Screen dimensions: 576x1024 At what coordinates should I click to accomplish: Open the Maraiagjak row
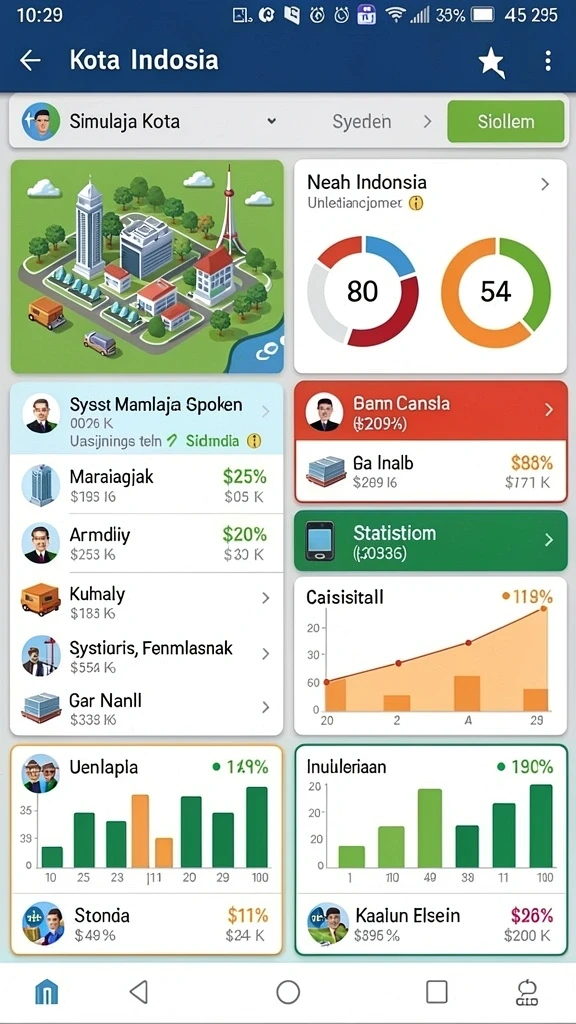(147, 486)
